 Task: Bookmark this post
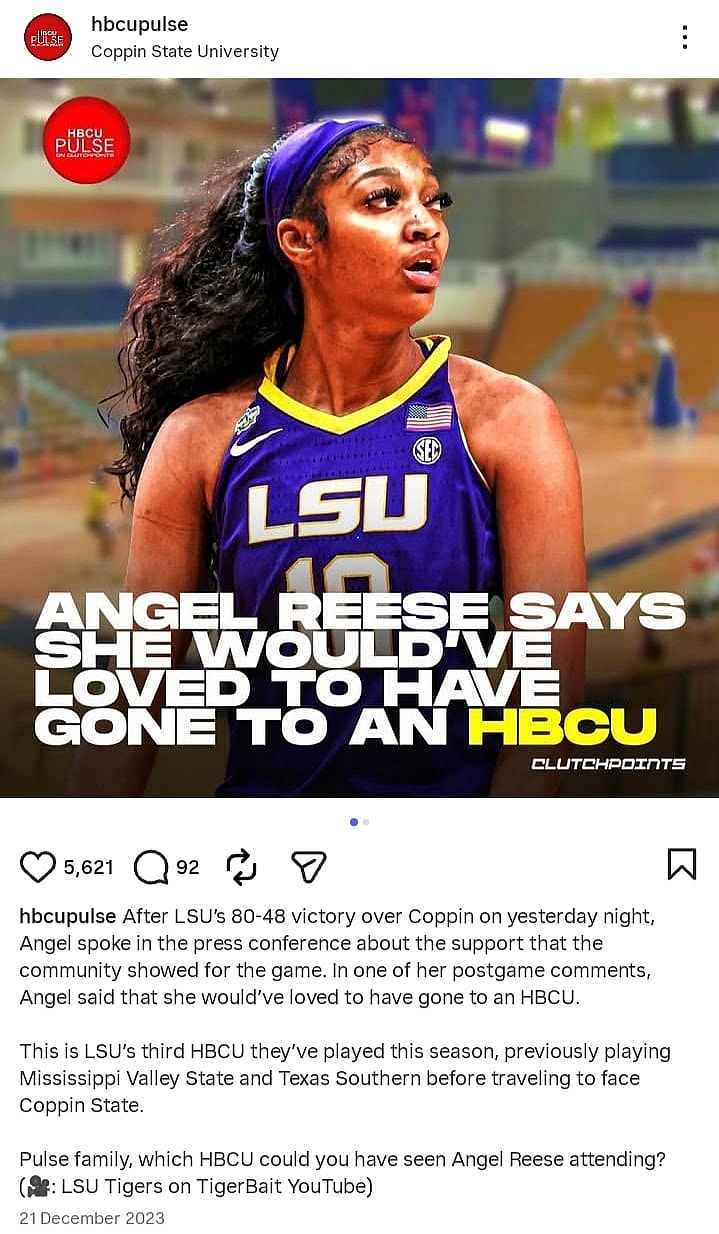[x=681, y=864]
